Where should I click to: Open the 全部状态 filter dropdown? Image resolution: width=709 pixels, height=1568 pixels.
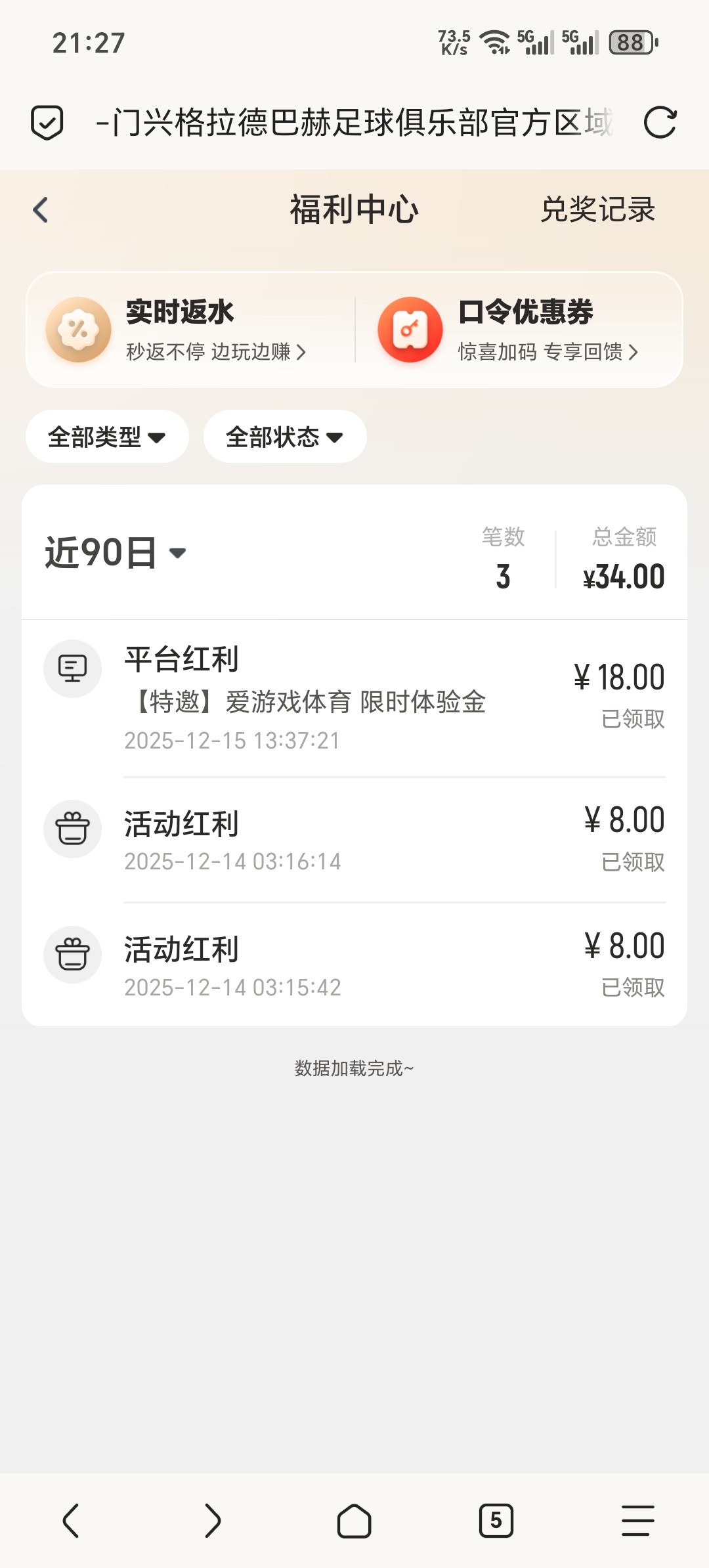coord(284,435)
